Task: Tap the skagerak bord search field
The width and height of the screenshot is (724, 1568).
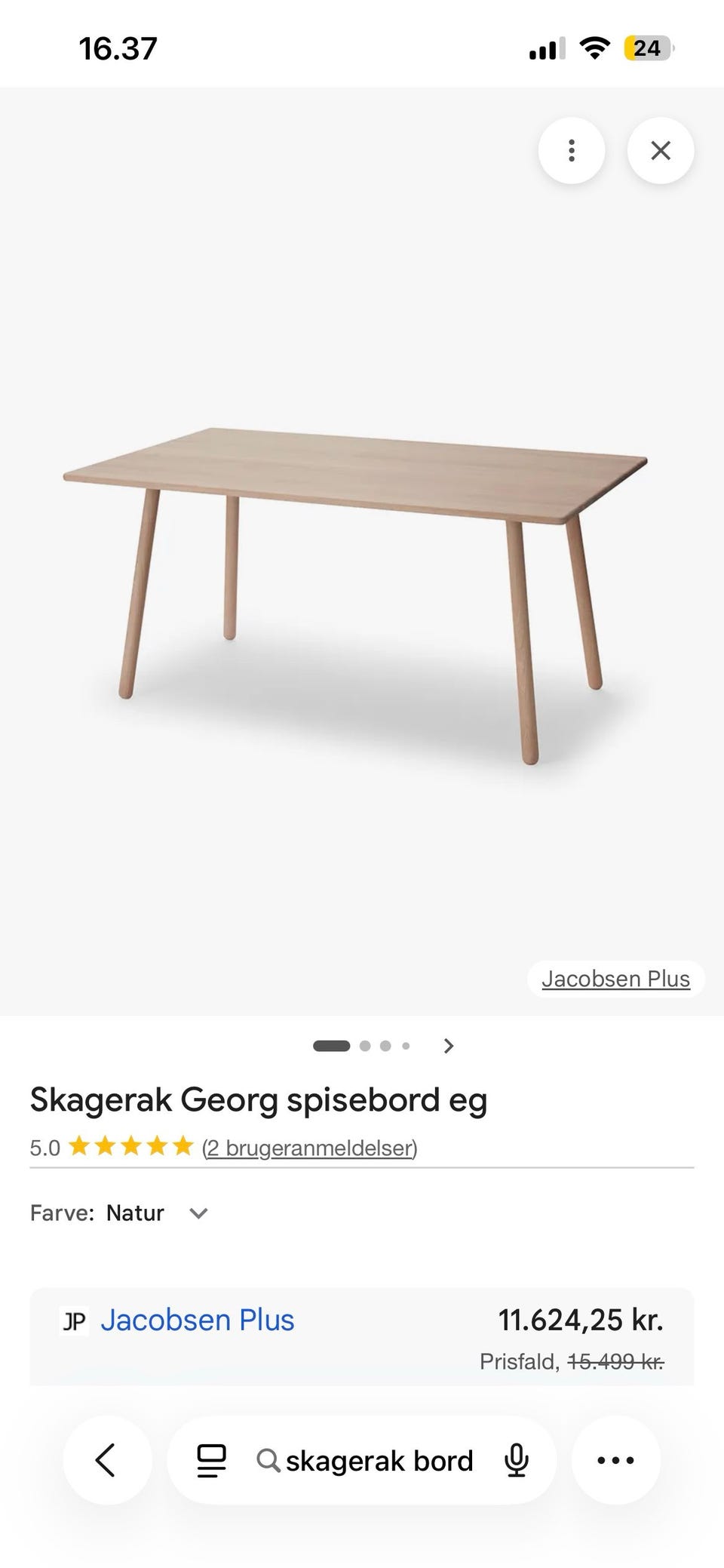Action: [x=380, y=1459]
